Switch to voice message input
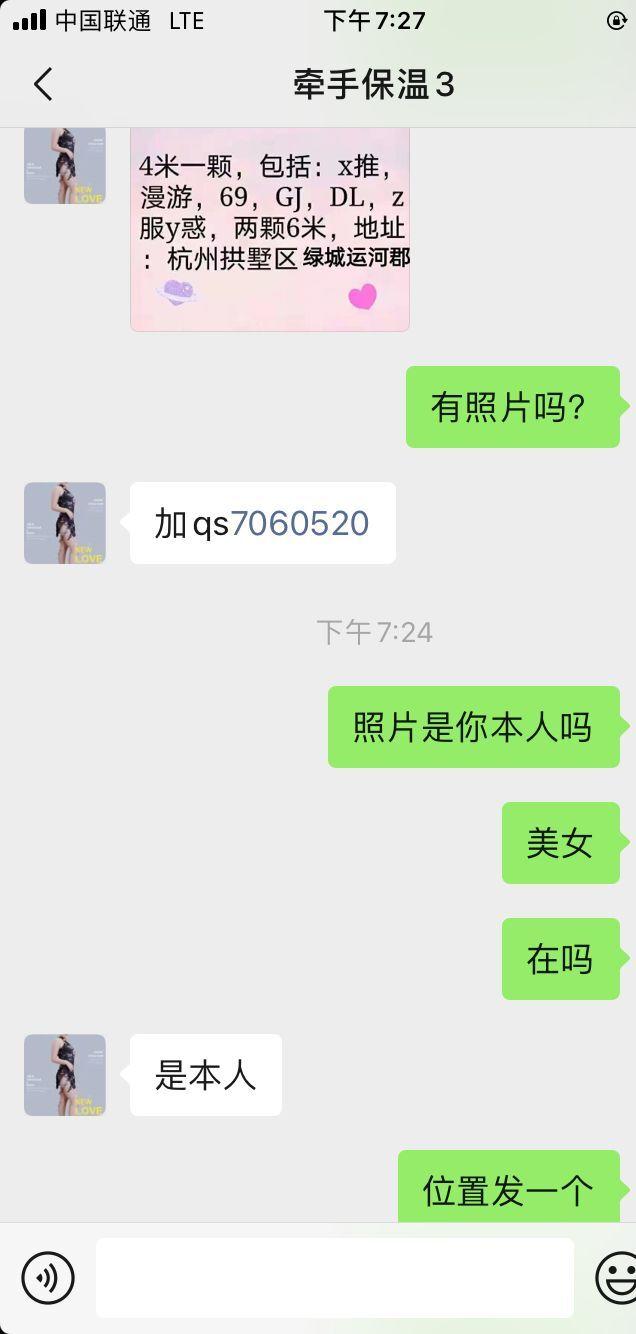 48,1277
